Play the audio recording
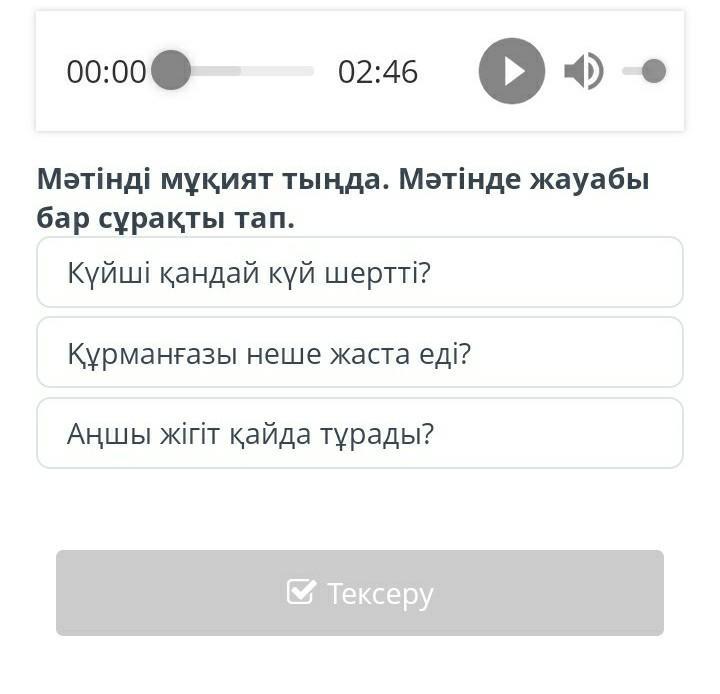 tap(512, 71)
